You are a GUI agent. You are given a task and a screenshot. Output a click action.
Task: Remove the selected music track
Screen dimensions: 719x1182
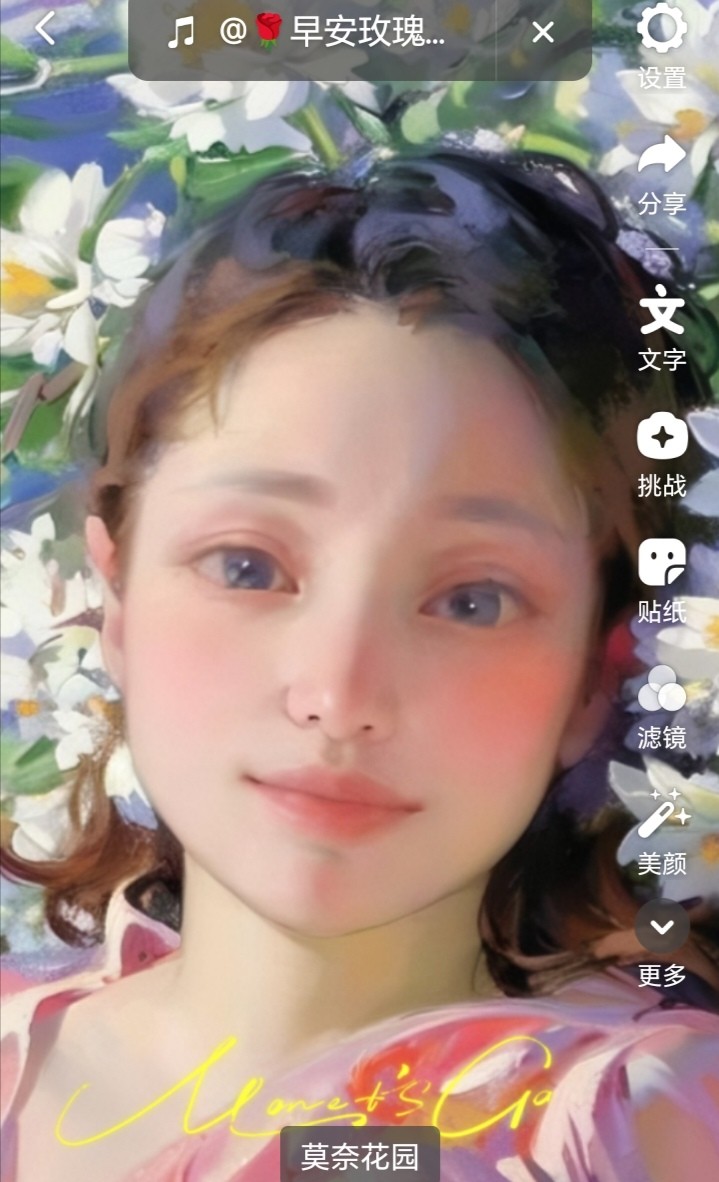pos(543,33)
